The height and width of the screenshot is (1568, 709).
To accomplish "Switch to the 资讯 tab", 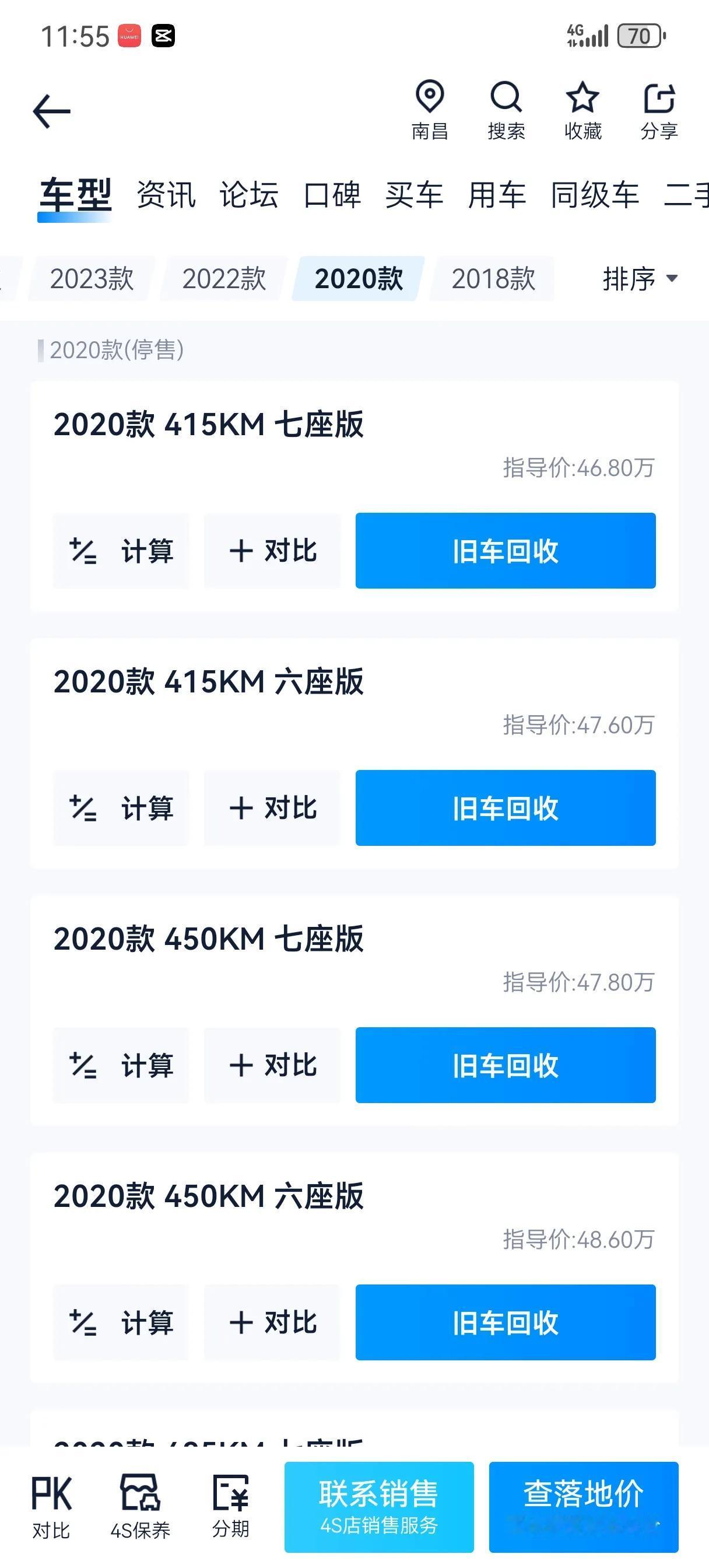I will pos(166,195).
